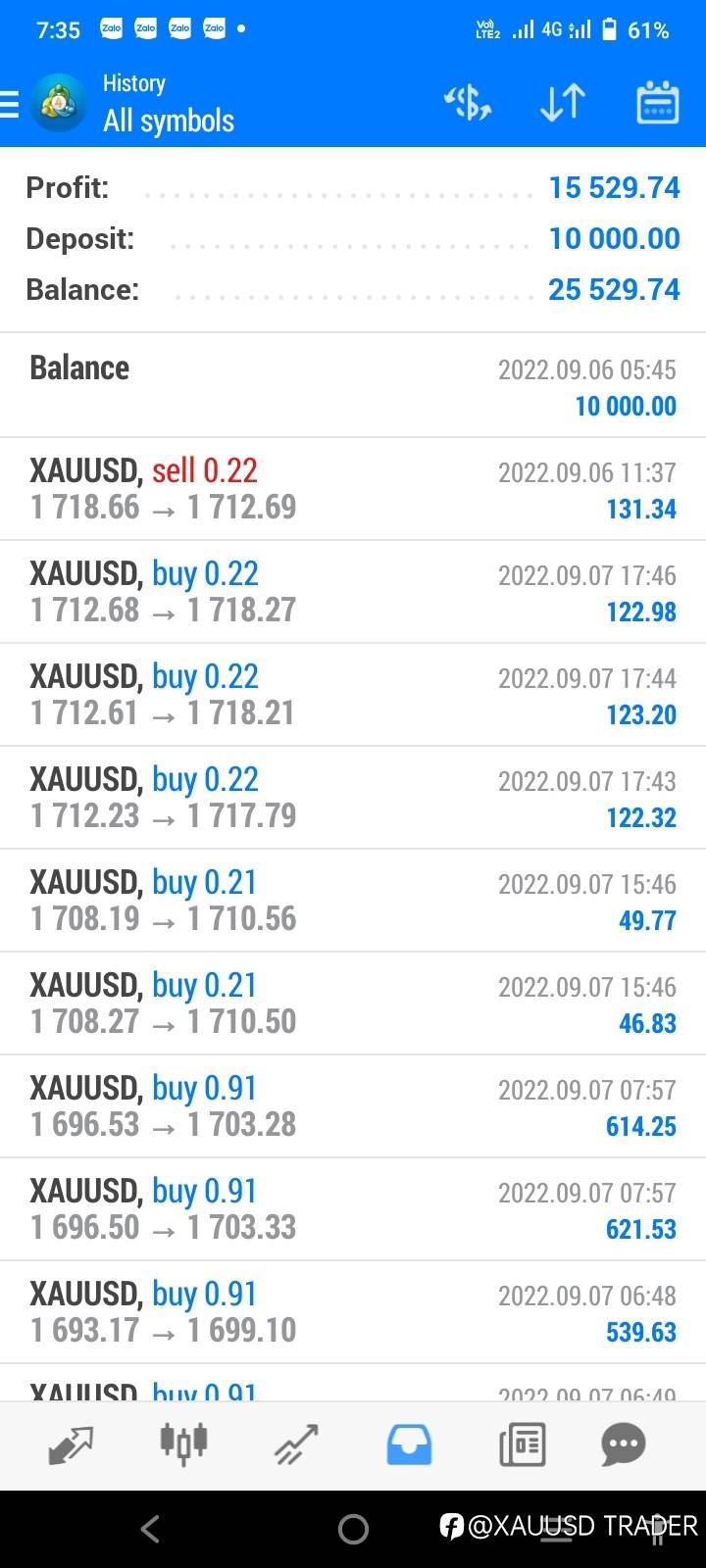Image resolution: width=706 pixels, height=1568 pixels.
Task: Expand the XAUUSD sell 0.22 trade
Action: [x=353, y=489]
